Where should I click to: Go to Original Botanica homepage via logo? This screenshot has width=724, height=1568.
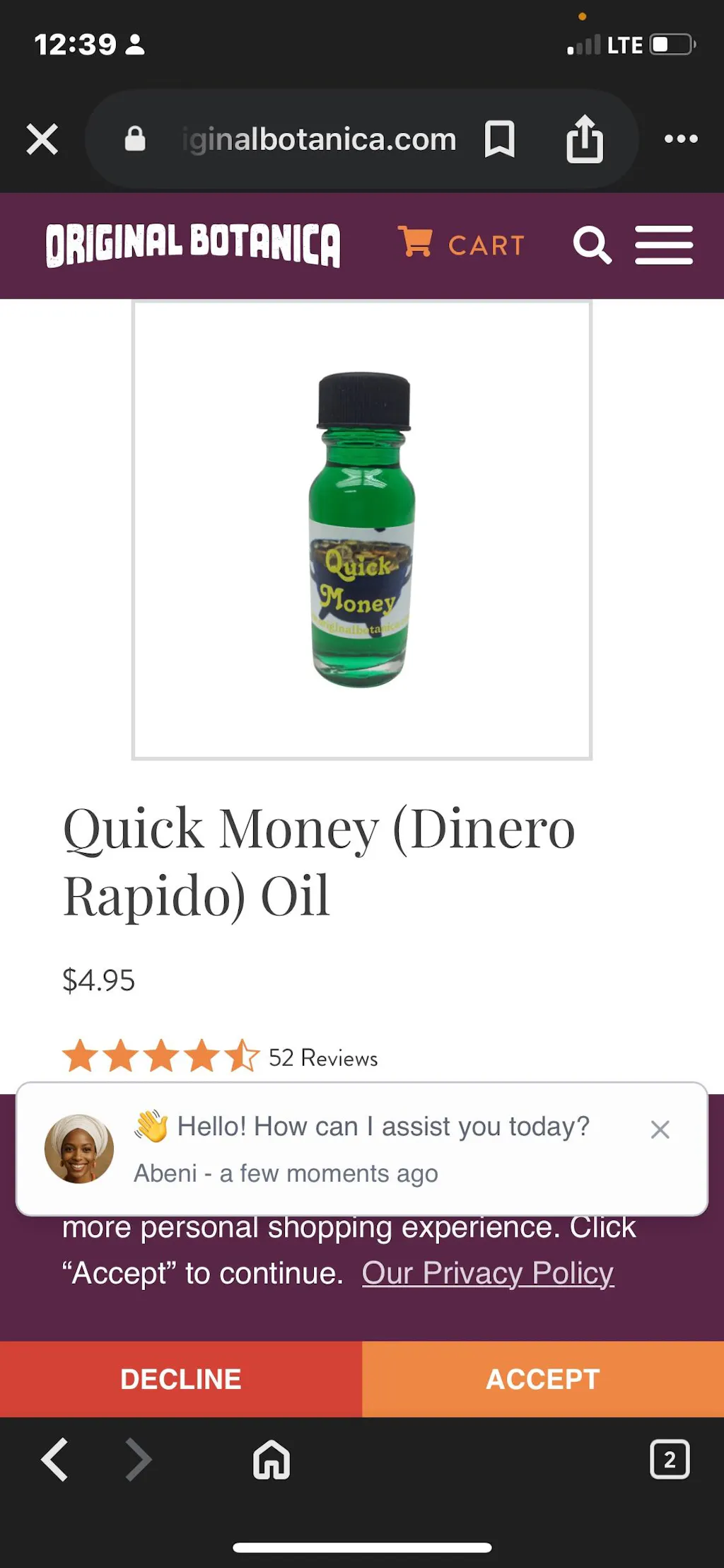coord(193,245)
